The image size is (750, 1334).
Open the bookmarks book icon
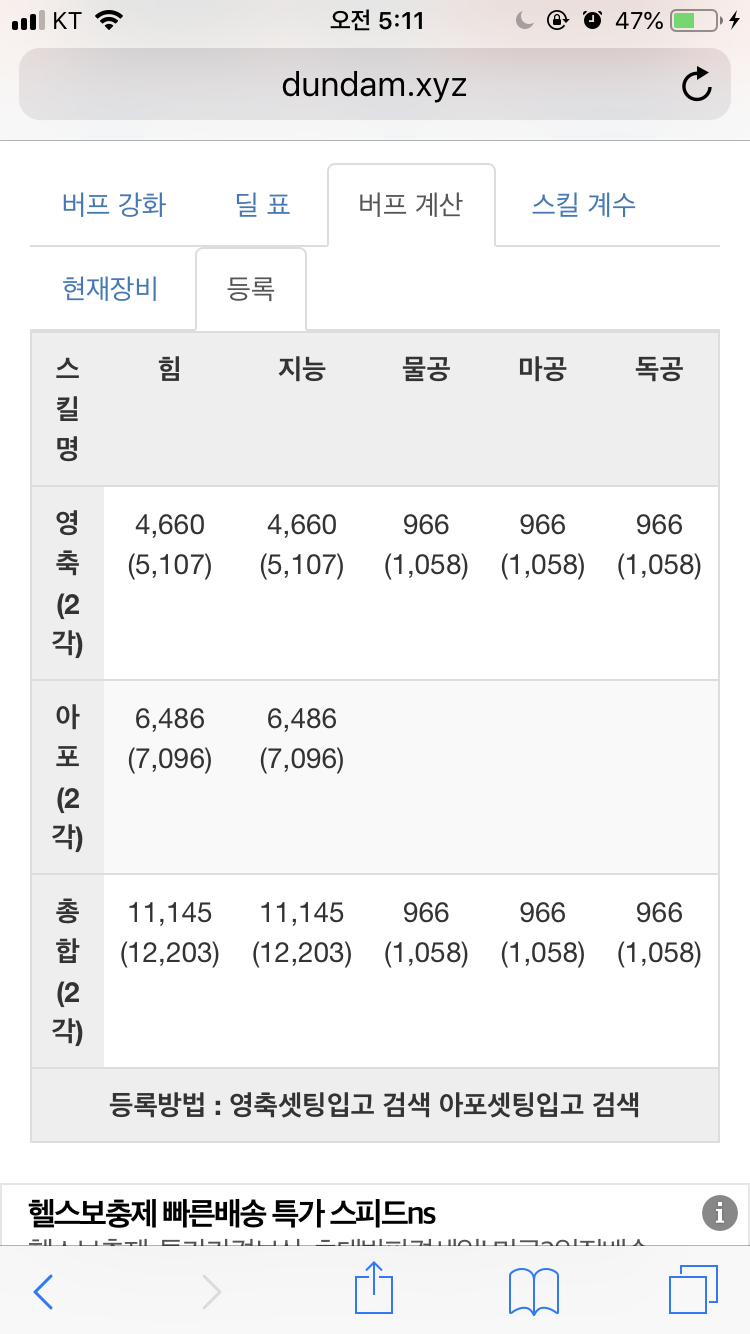pos(534,1292)
